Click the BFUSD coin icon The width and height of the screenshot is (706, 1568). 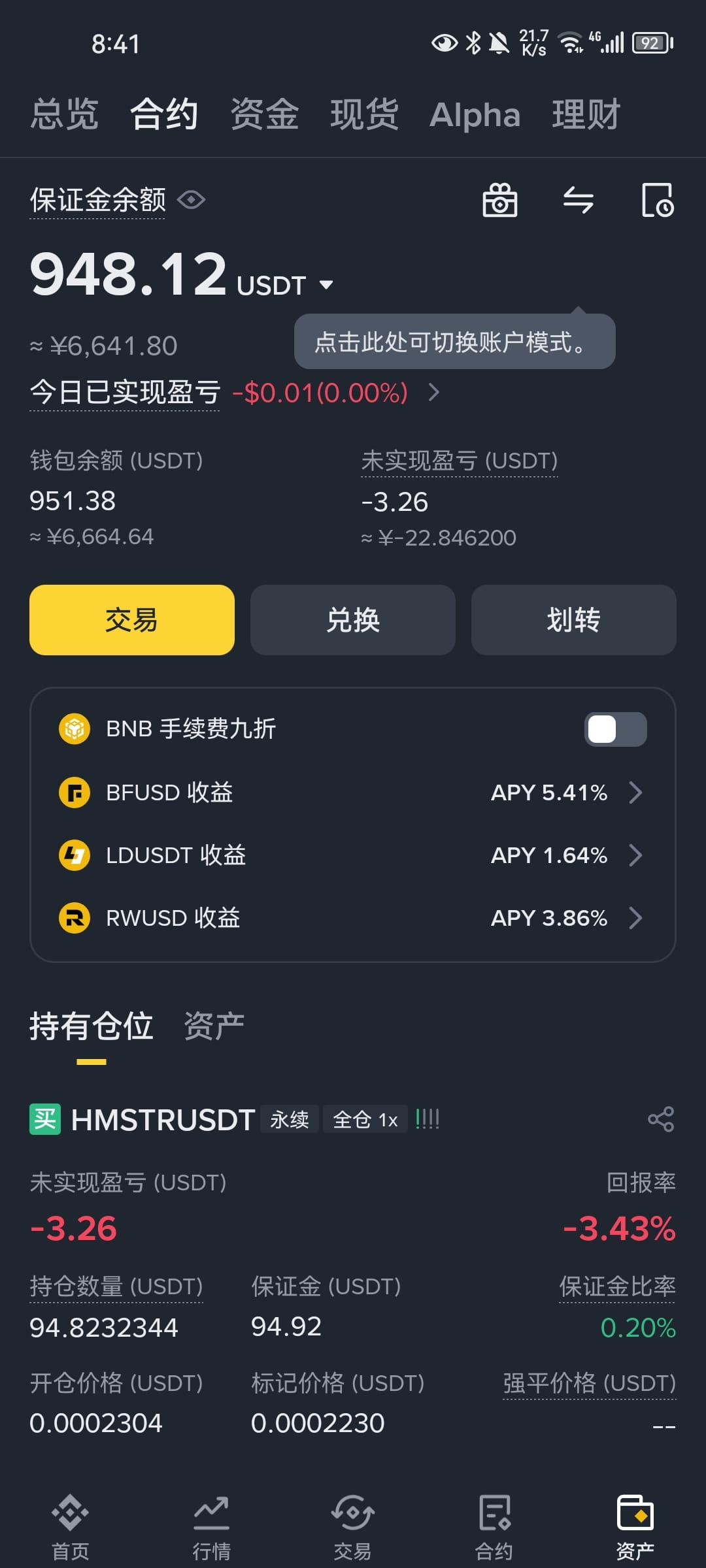[x=74, y=792]
